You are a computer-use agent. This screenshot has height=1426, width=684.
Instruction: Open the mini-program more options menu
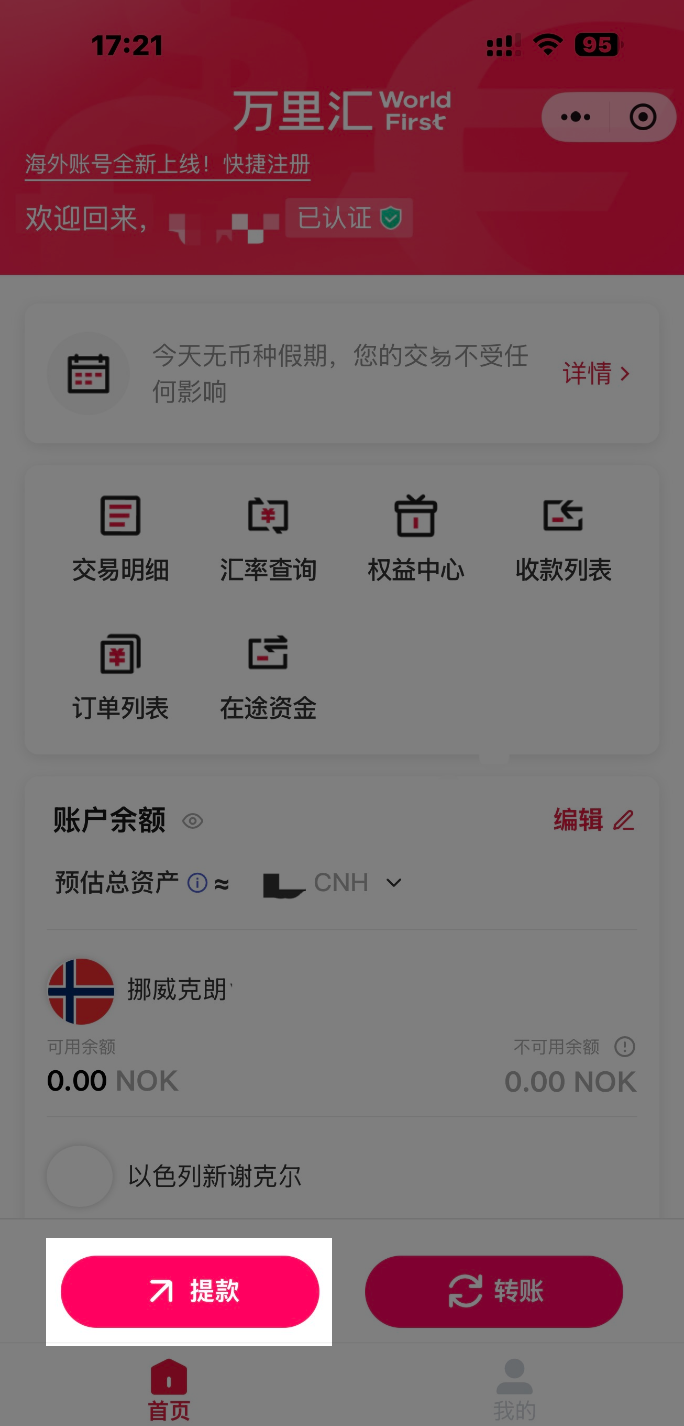tap(576, 118)
